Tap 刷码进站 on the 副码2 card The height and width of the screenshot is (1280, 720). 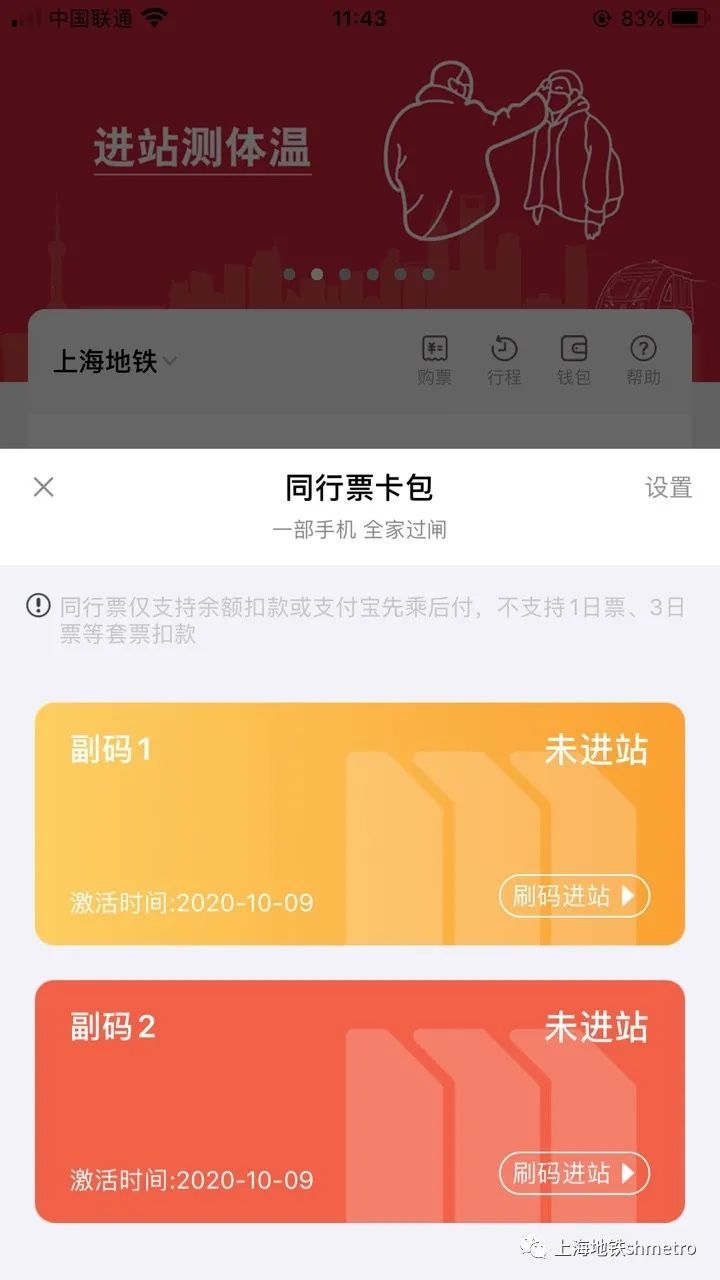[574, 1173]
